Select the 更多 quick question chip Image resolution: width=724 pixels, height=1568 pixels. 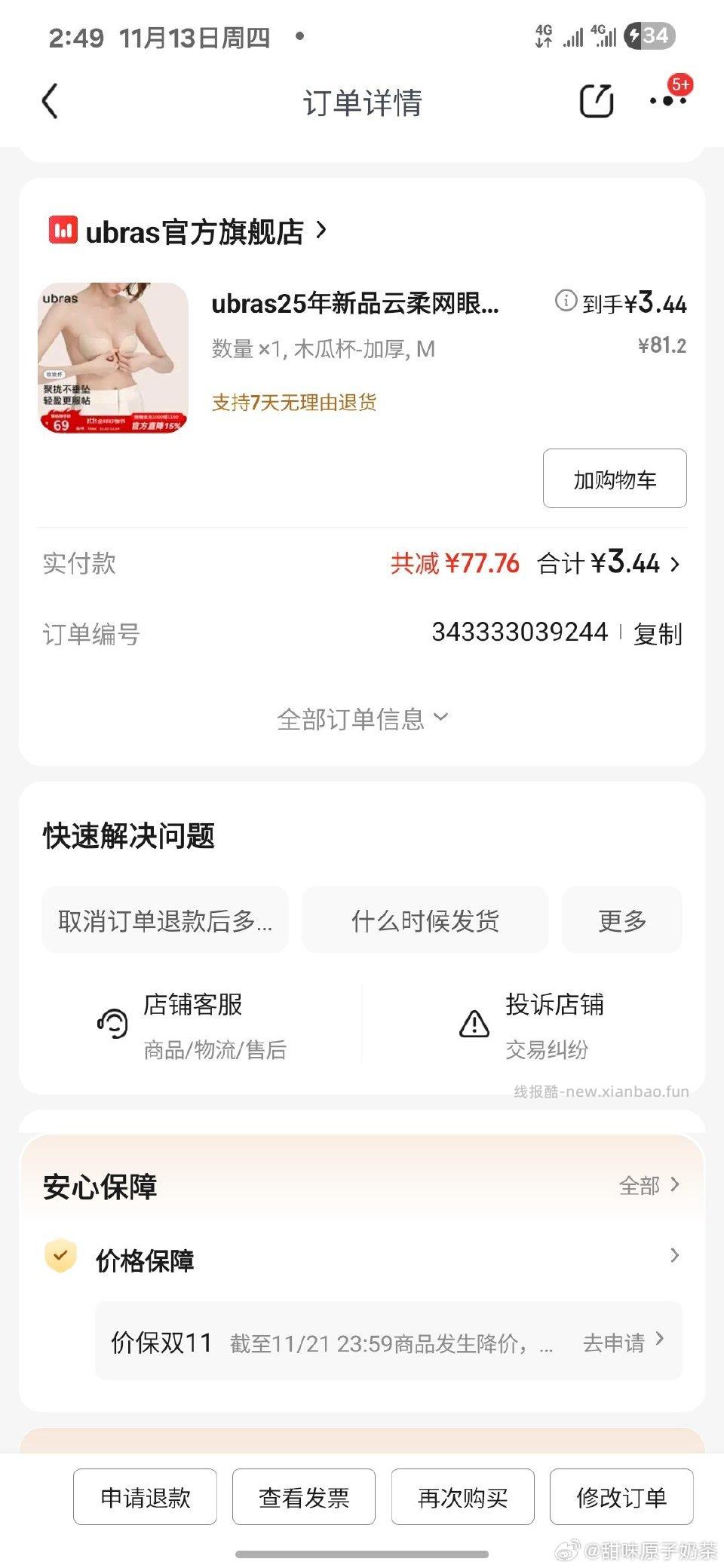tap(621, 920)
